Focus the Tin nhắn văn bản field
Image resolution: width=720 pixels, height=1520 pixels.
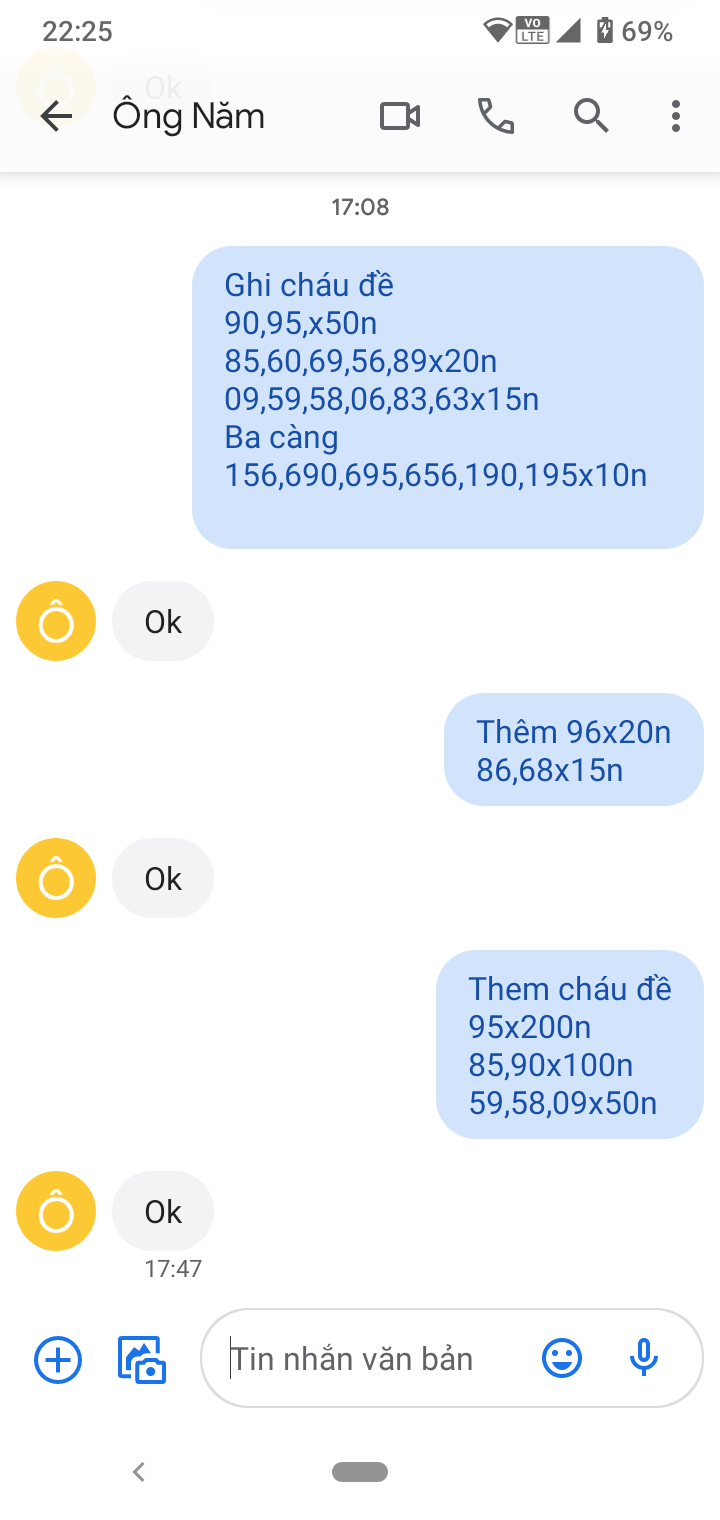point(370,1360)
